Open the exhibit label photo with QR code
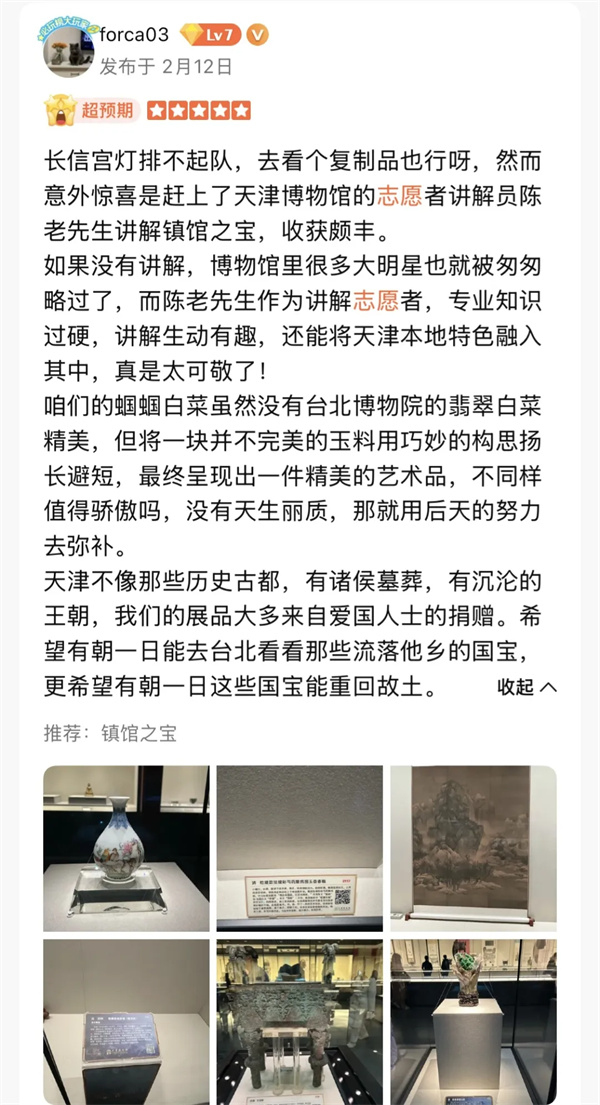The height and width of the screenshot is (1105, 600). pyautogui.click(x=300, y=848)
